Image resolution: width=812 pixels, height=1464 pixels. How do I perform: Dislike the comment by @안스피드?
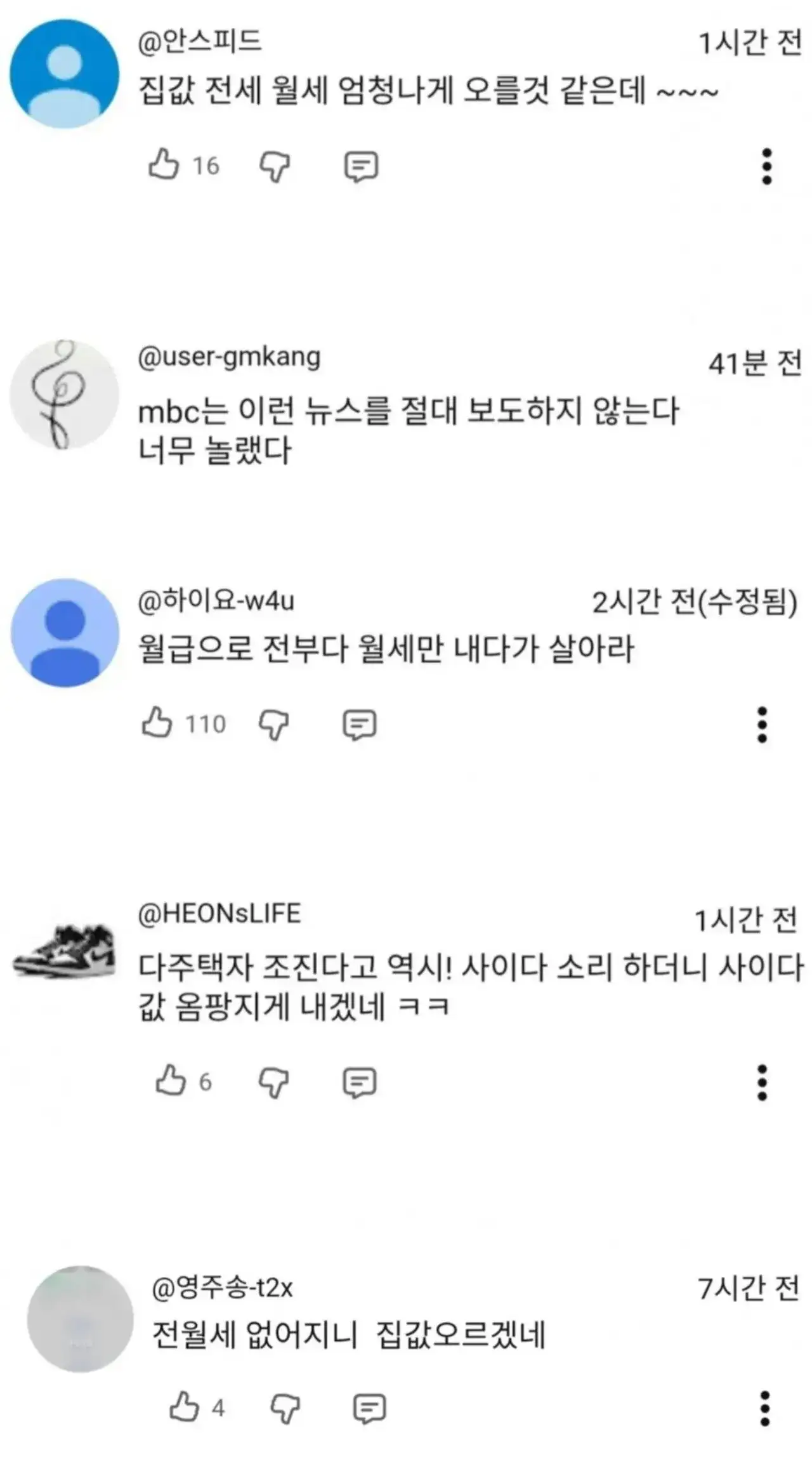click(275, 167)
